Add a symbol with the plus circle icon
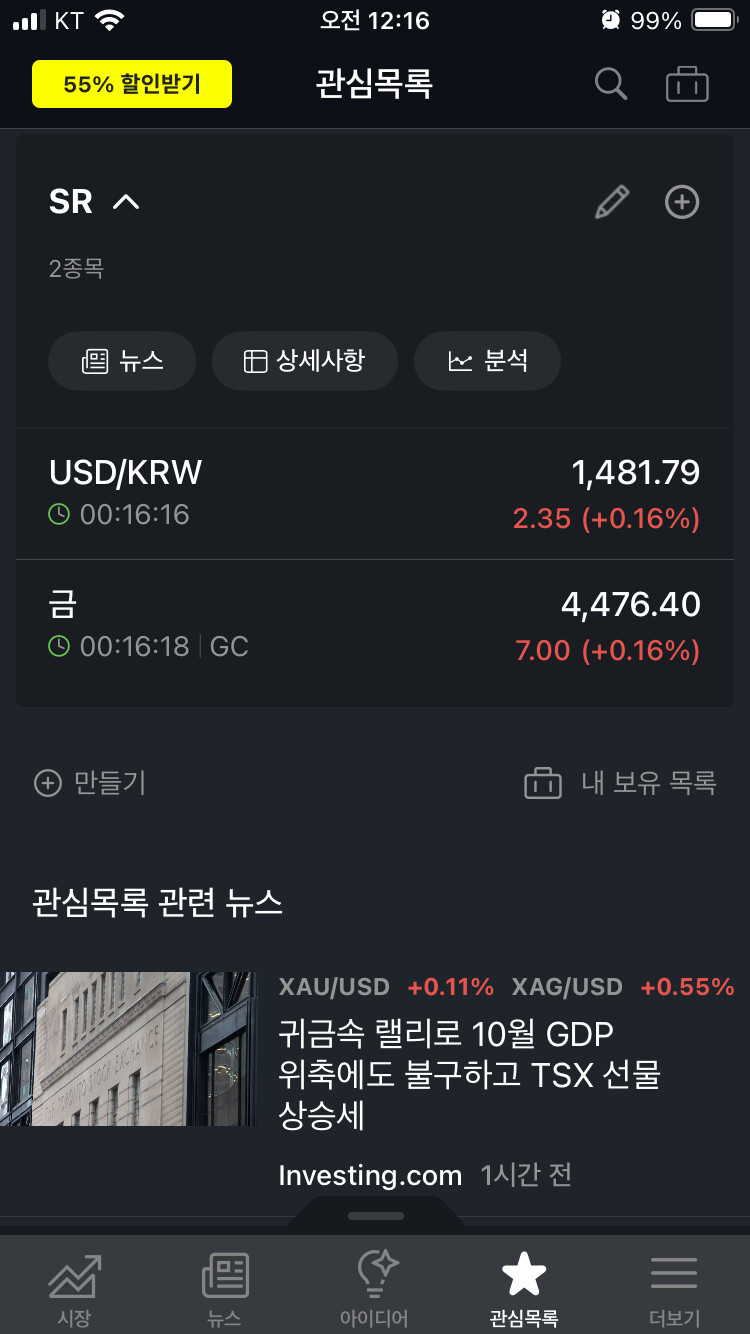The width and height of the screenshot is (750, 1334). pyautogui.click(x=682, y=202)
